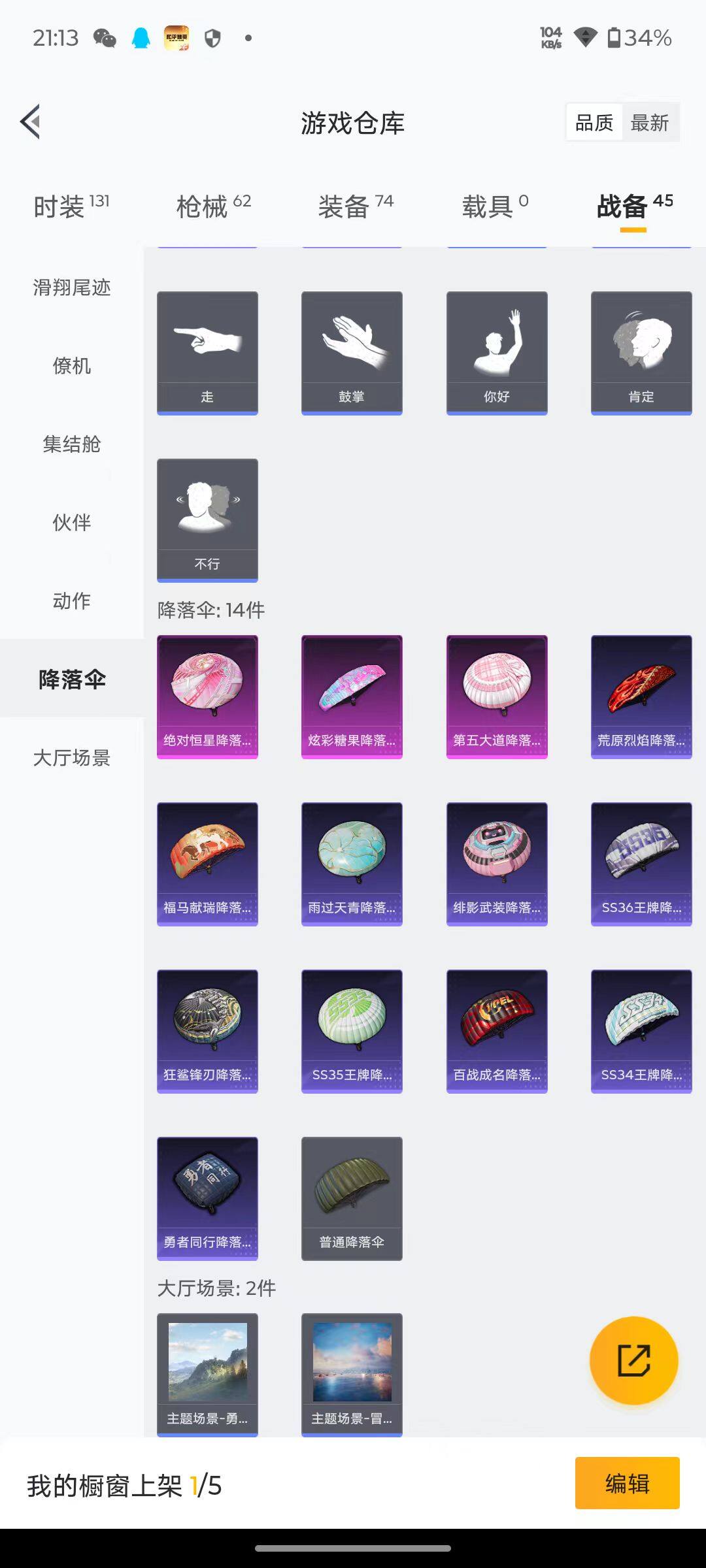Sort warehouse by 品质 (quality)
706x1568 pixels.
click(594, 122)
